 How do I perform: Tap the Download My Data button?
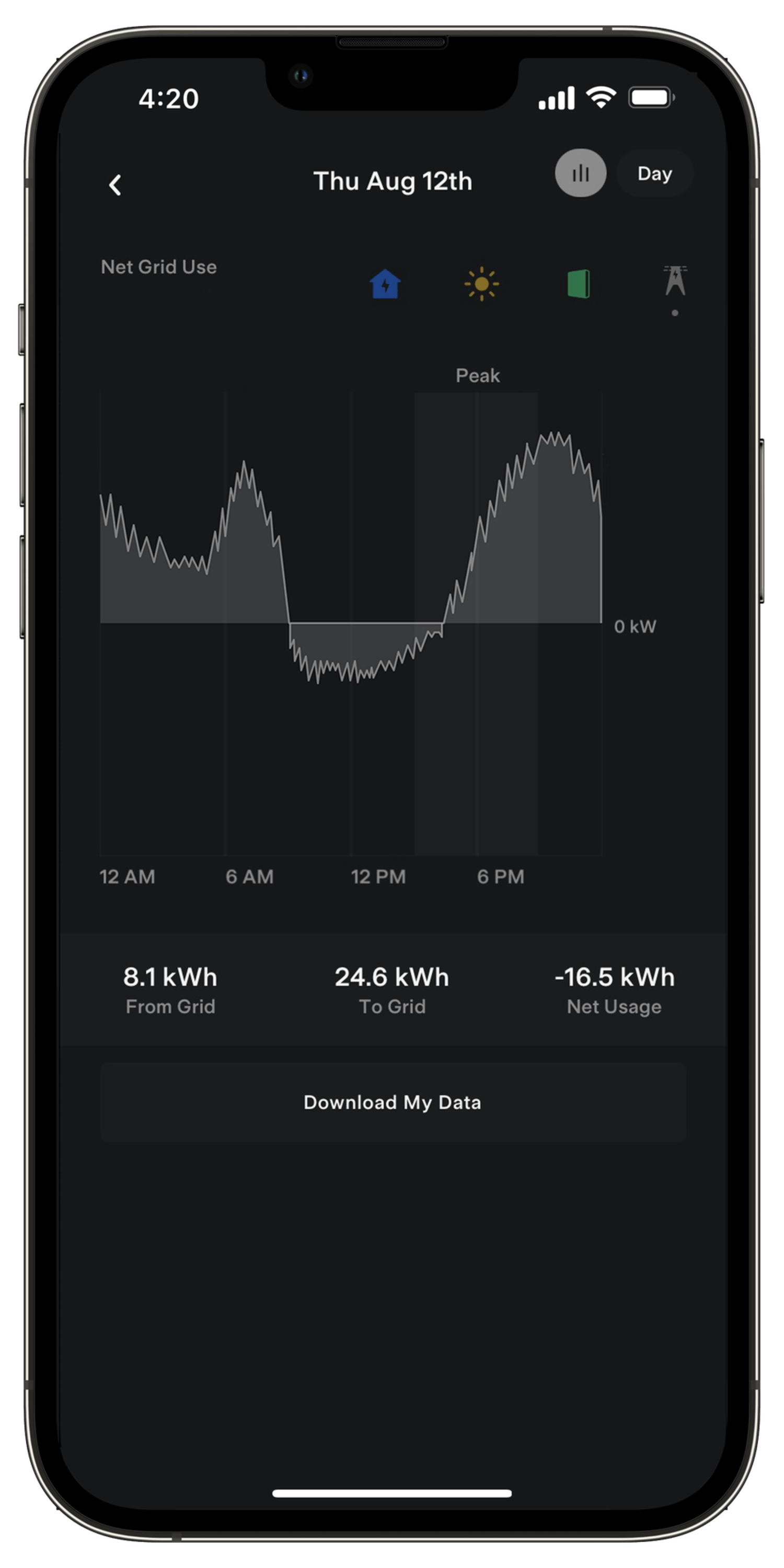coord(392,1102)
